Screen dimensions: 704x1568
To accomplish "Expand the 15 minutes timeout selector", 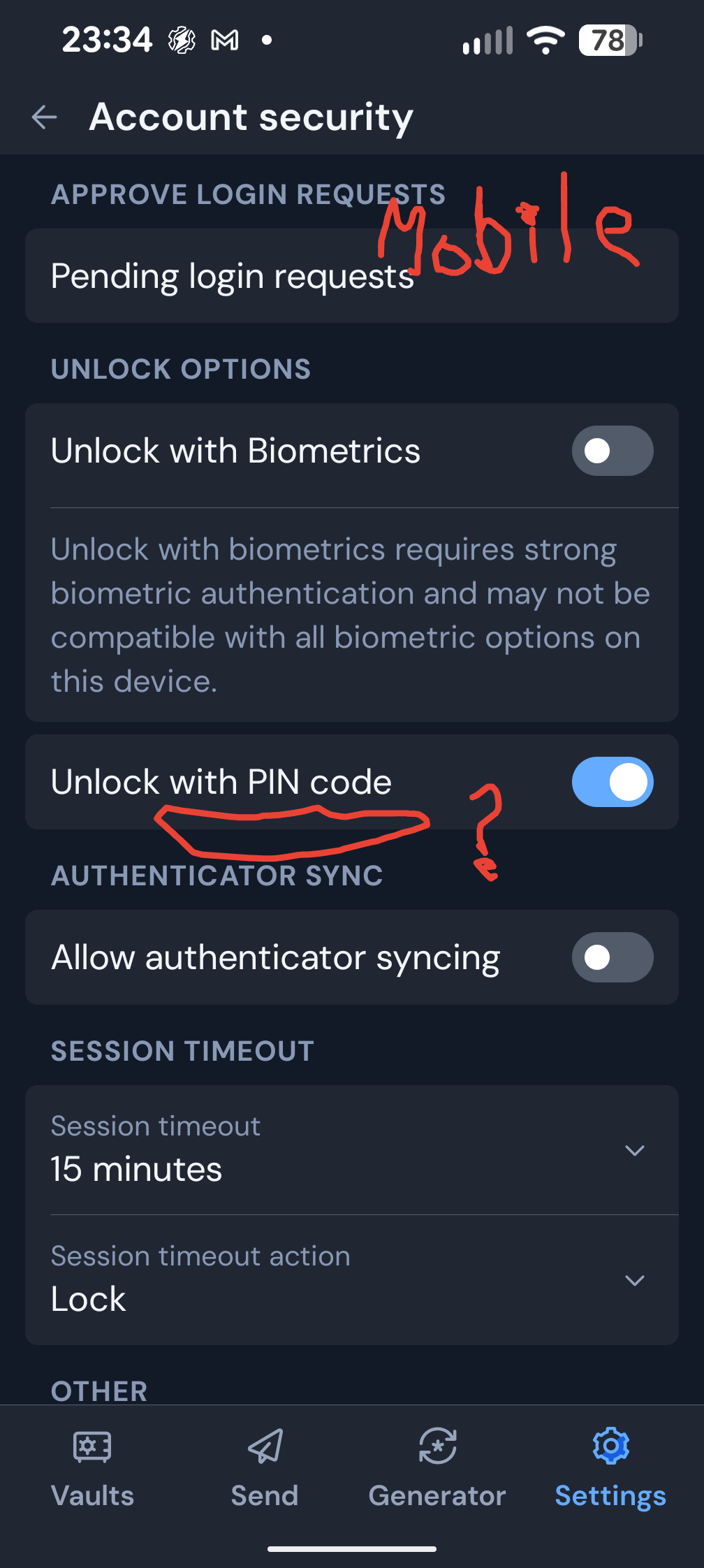I will coord(352,1150).
